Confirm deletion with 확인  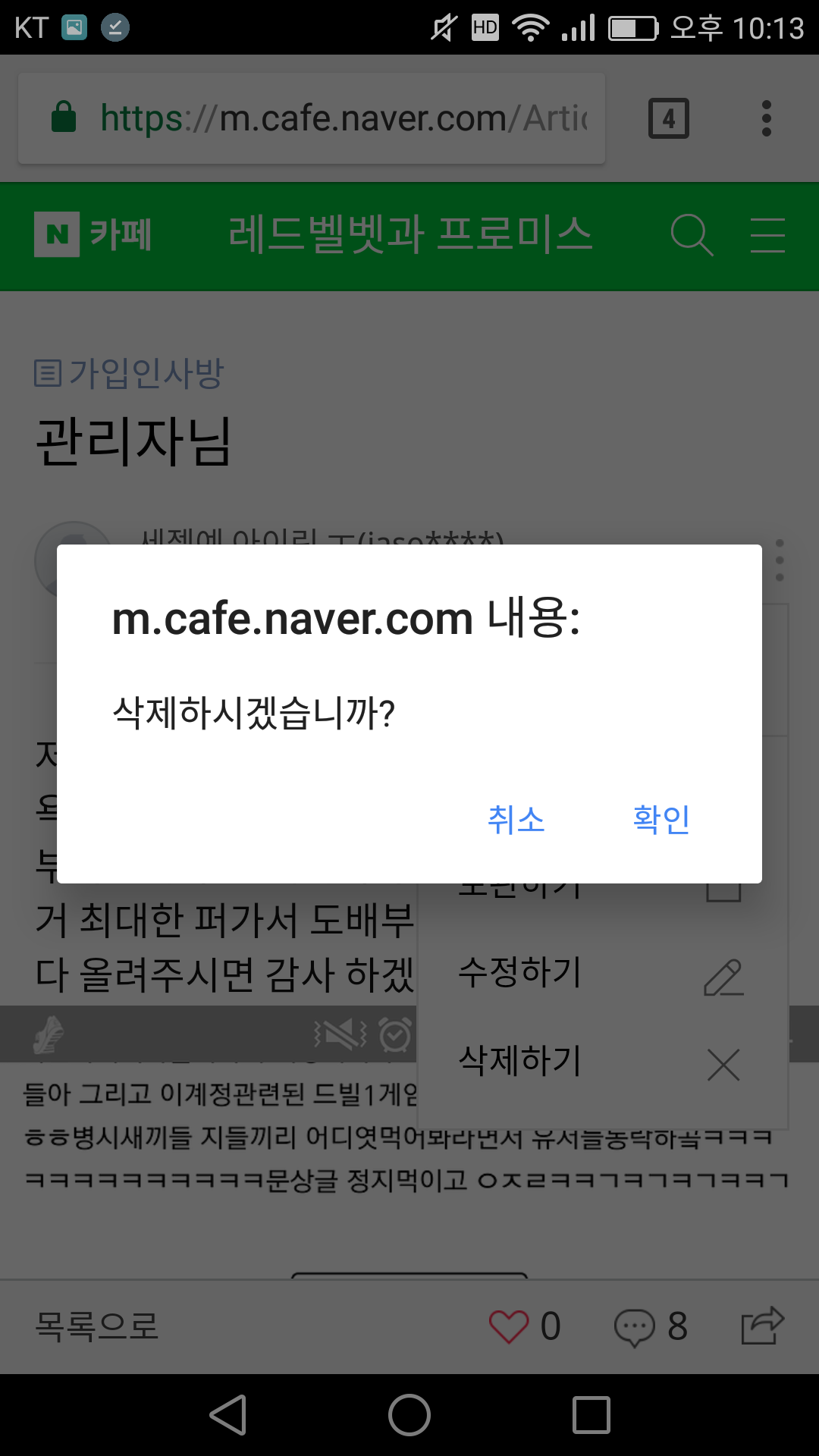click(x=661, y=820)
